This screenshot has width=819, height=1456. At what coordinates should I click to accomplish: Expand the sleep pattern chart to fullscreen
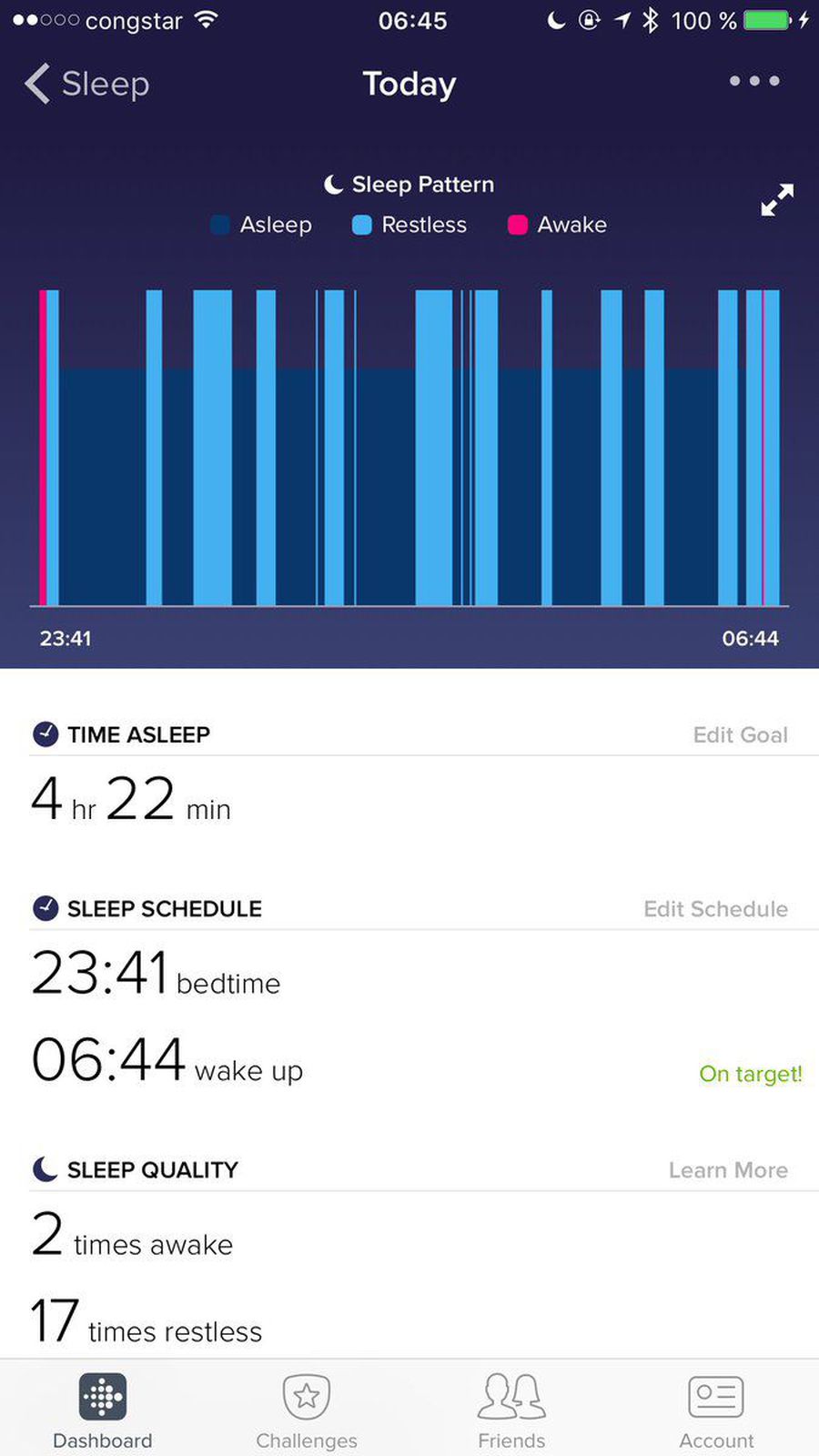click(x=777, y=200)
